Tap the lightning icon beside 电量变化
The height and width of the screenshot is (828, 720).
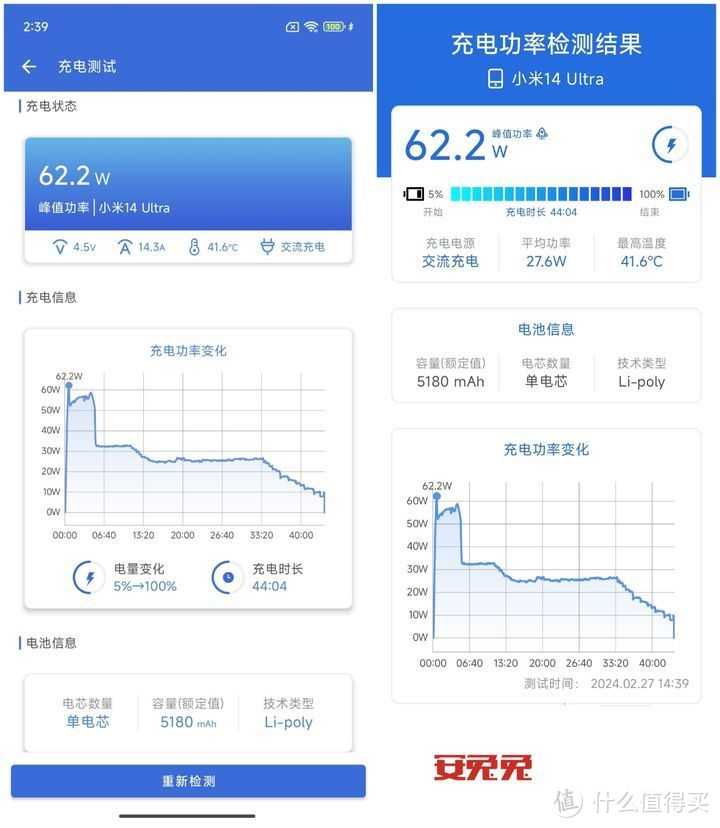pyautogui.click(x=88, y=577)
